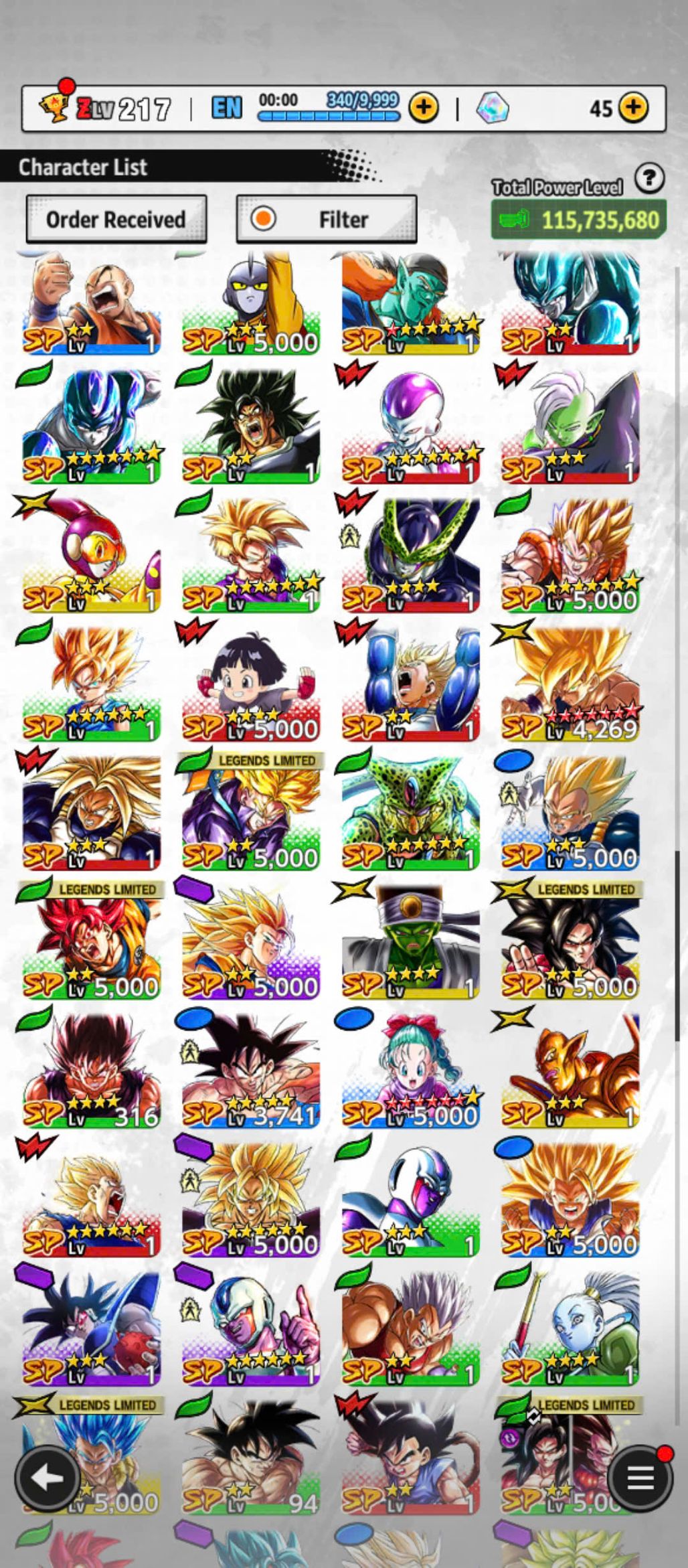Select the Bulma with red bow card
This screenshot has height=1568, width=688.
coord(410,1070)
